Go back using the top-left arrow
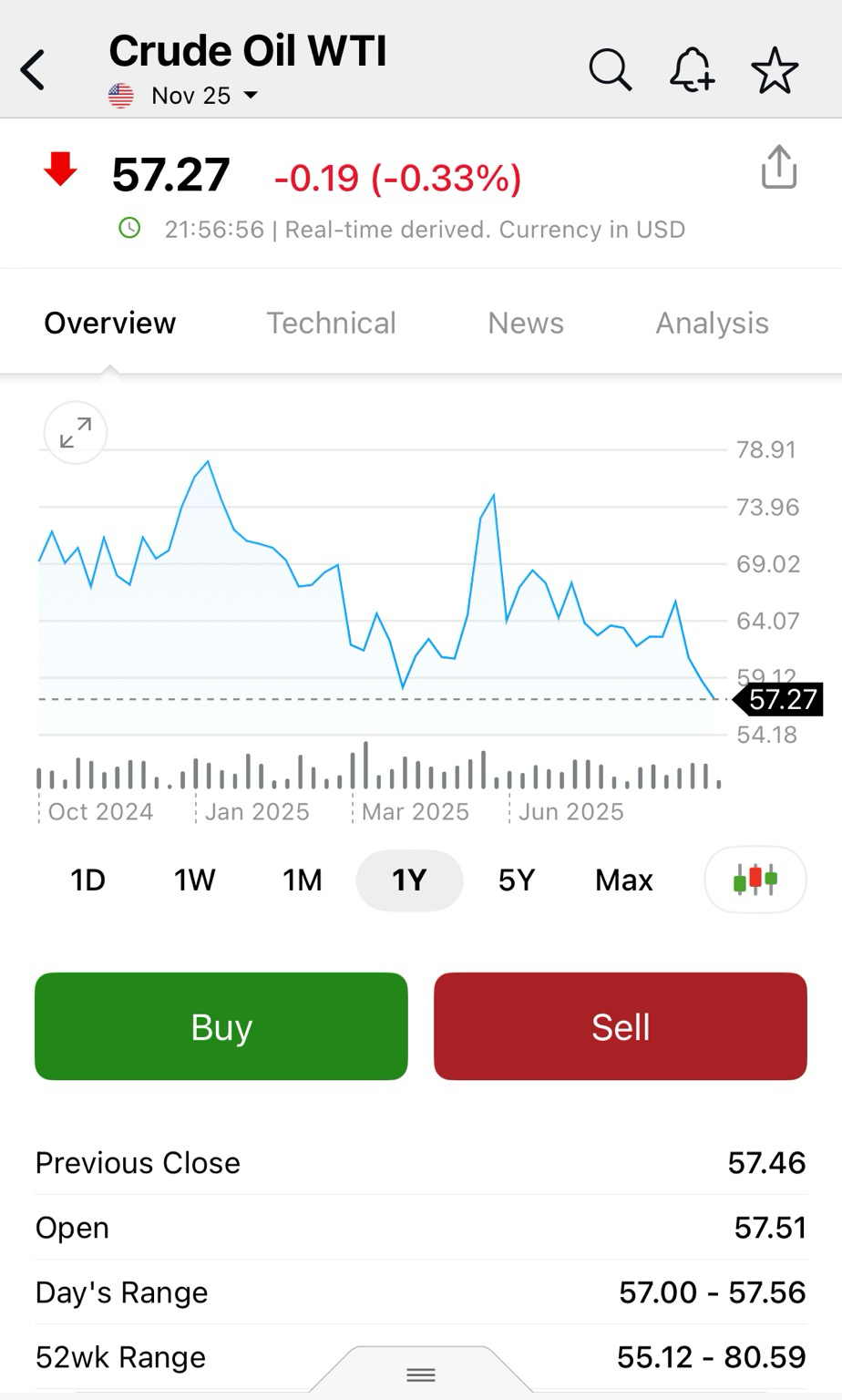Viewport: 842px width, 1400px height. (x=33, y=70)
